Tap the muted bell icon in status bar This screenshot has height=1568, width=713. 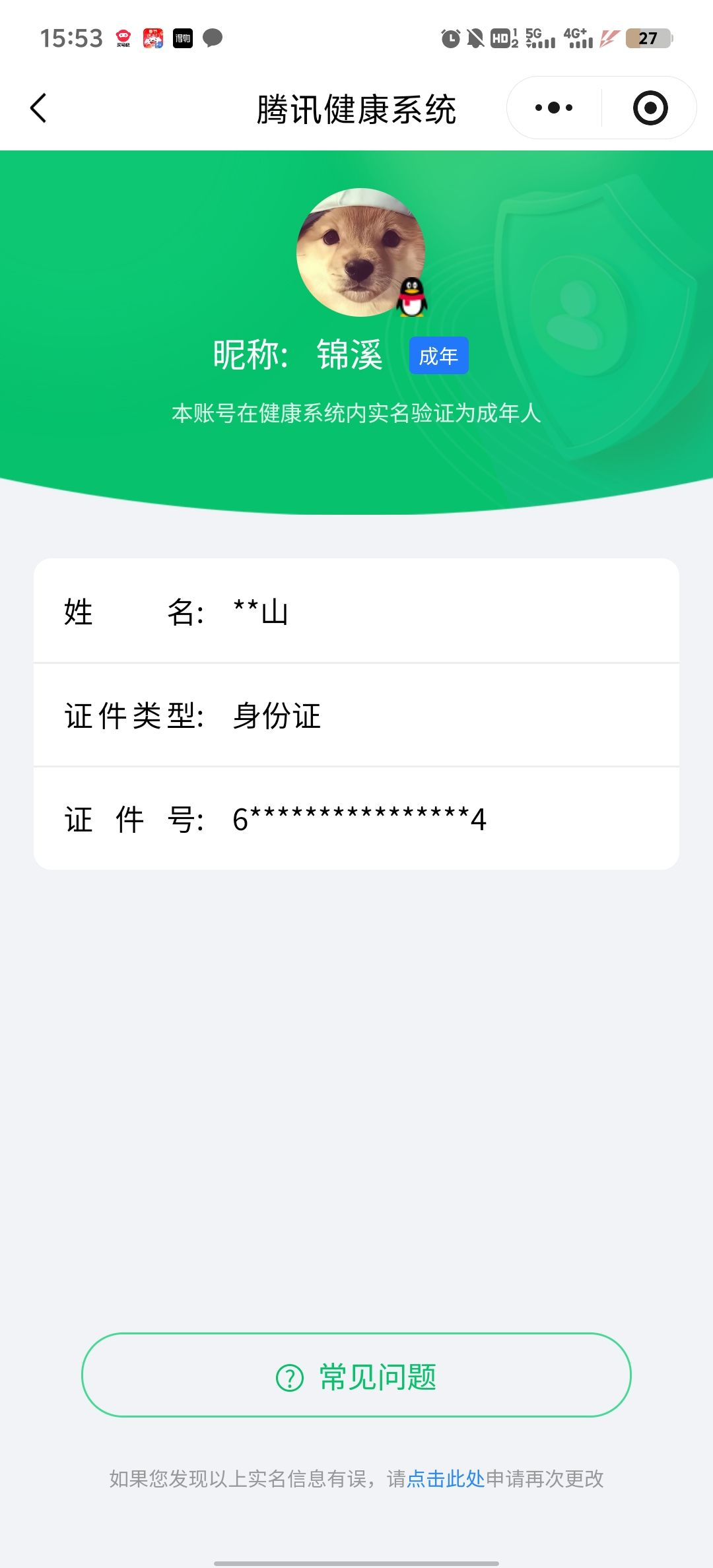(x=474, y=39)
